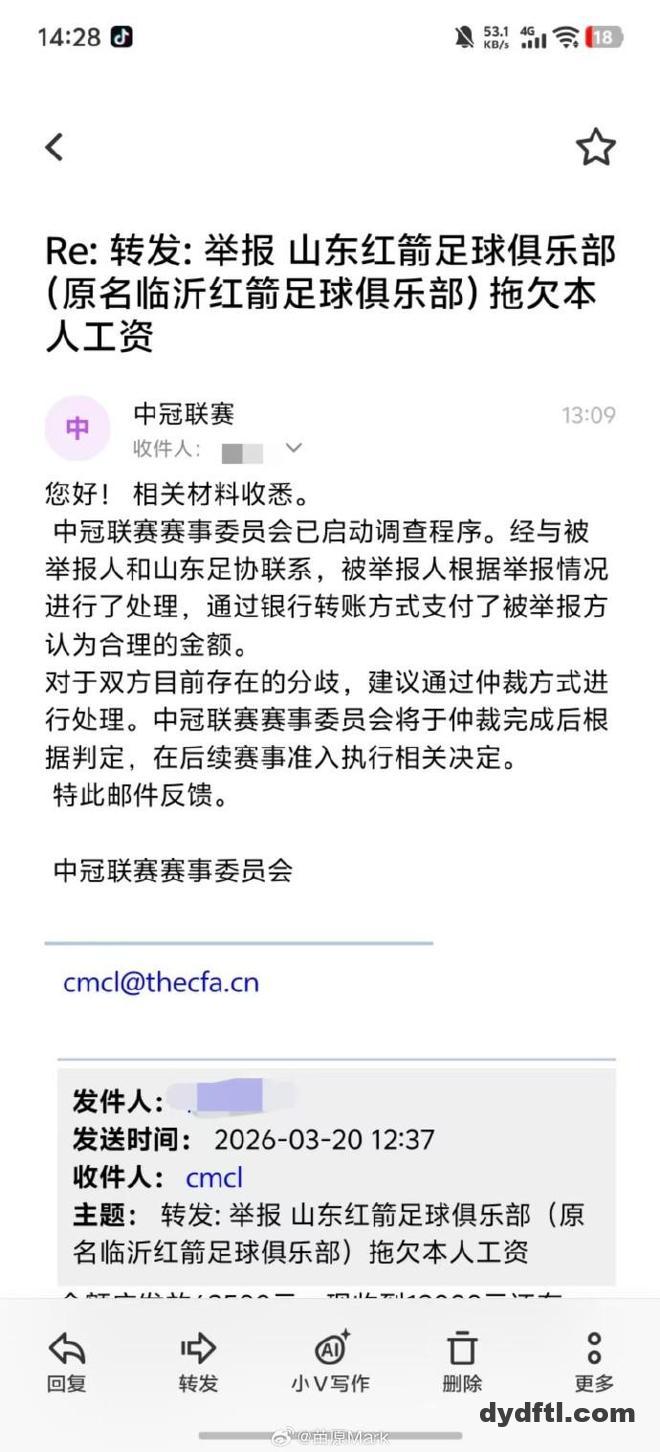Open the 中冠联赛 sender avatar

coord(77,429)
